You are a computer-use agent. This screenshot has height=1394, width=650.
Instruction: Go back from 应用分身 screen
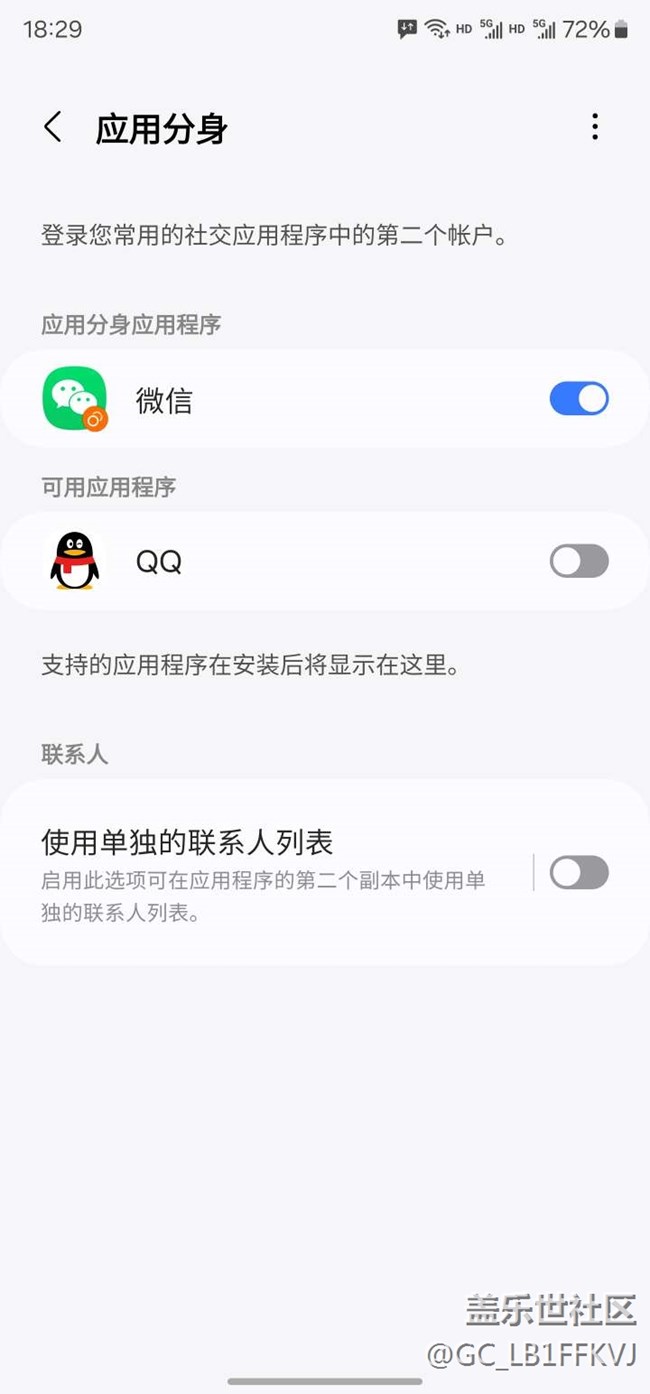(53, 127)
